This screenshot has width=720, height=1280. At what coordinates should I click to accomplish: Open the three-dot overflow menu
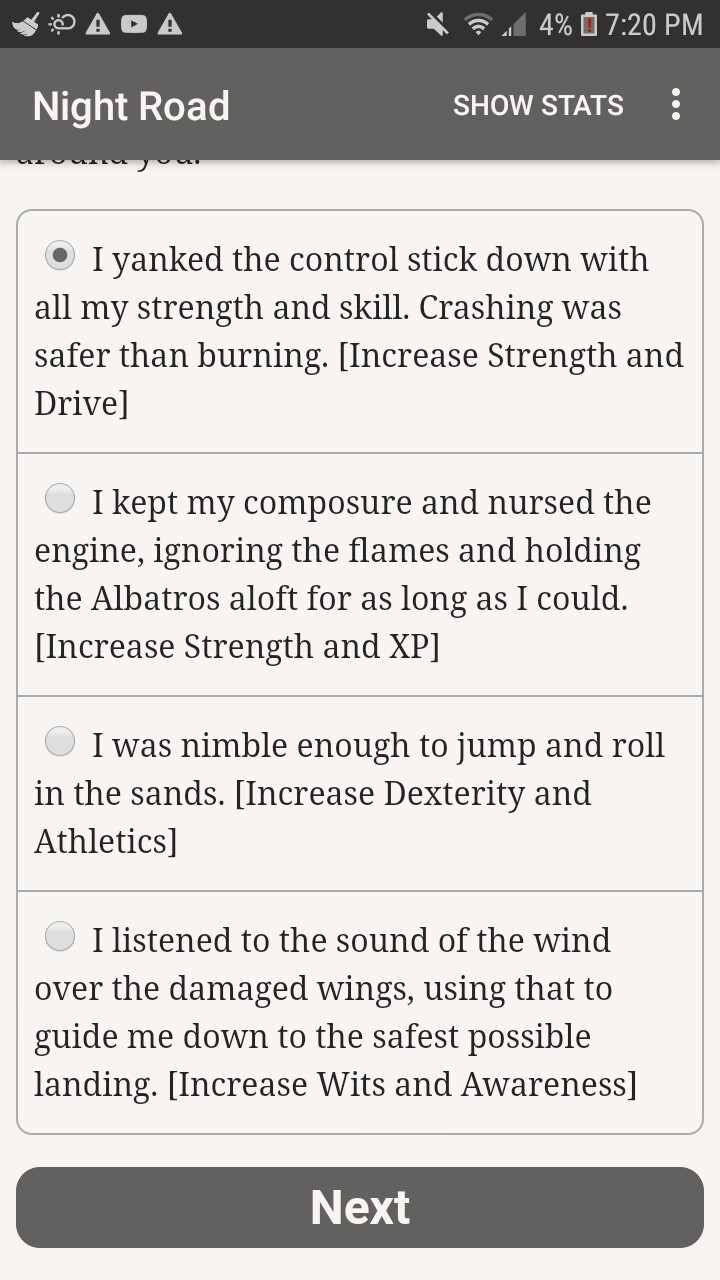(x=676, y=104)
